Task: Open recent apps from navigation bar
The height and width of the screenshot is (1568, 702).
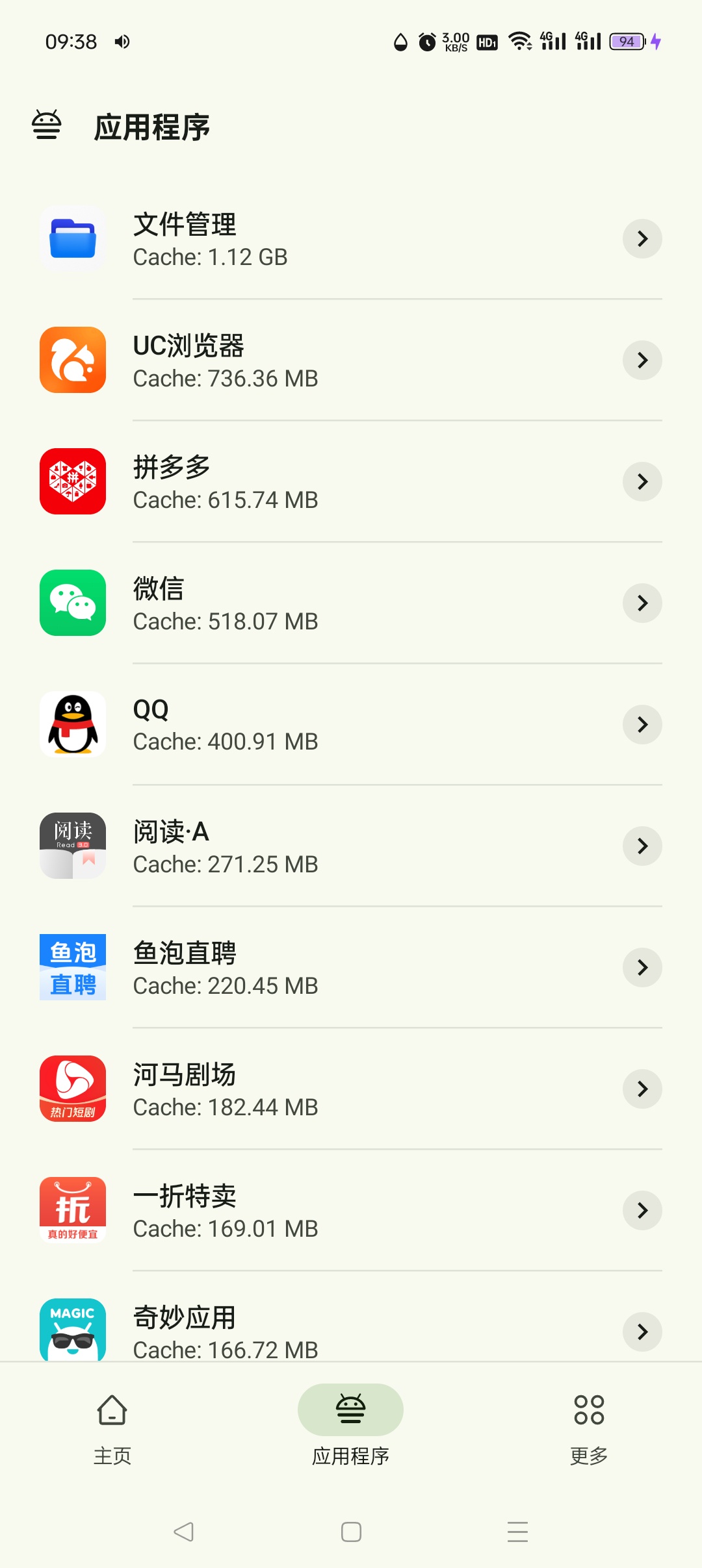Action: click(517, 1532)
